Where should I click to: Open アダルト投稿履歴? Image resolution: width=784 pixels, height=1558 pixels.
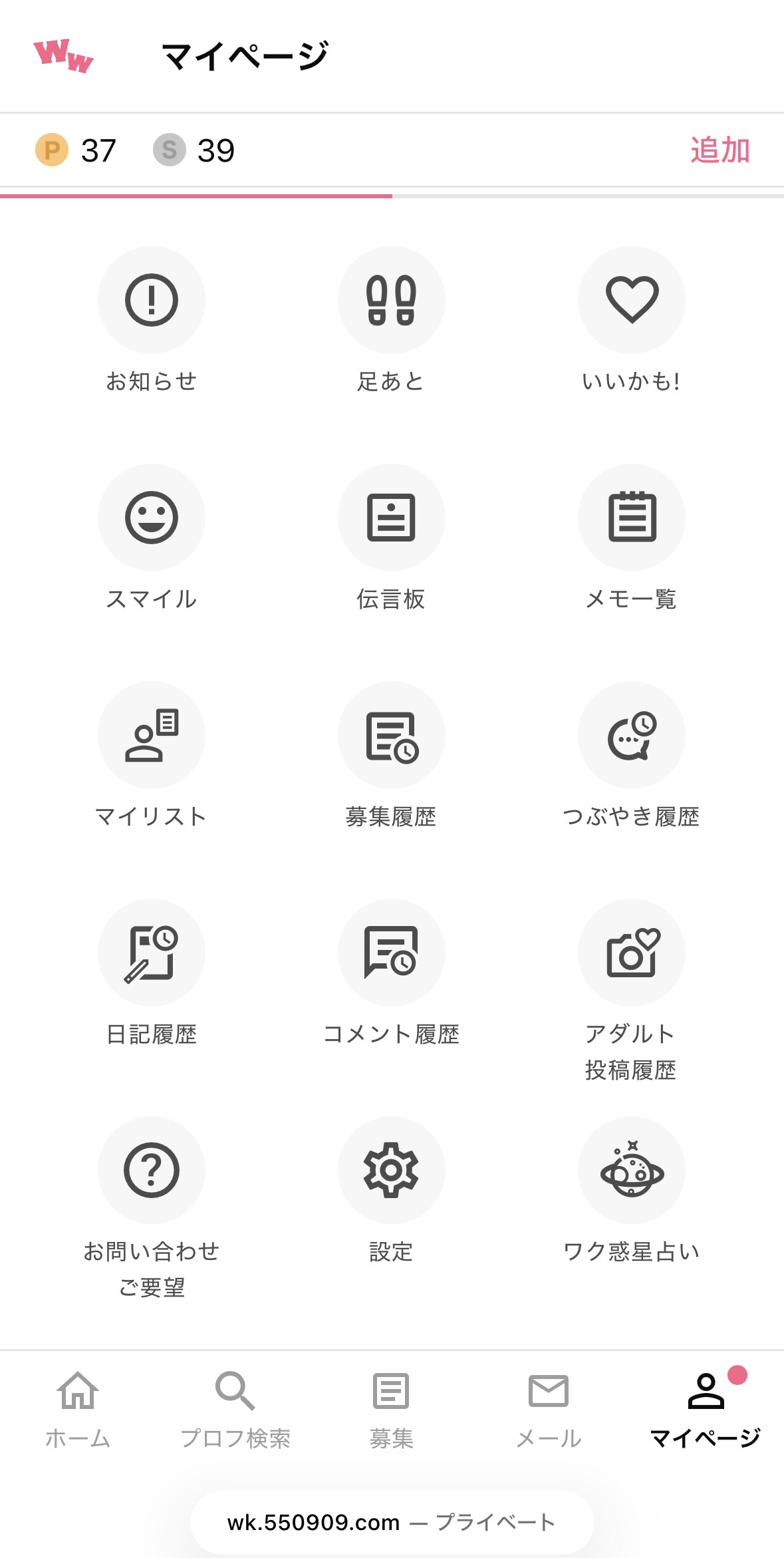click(631, 953)
